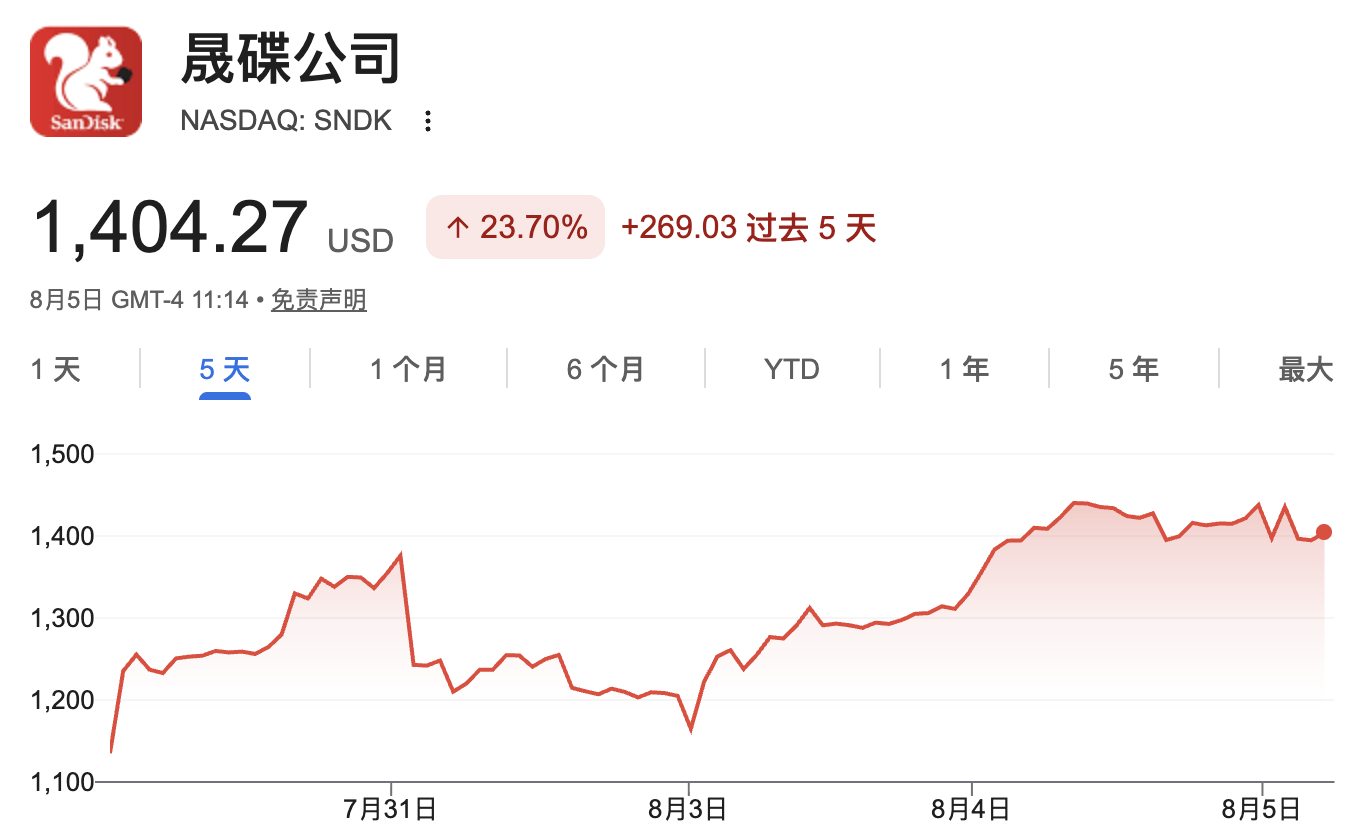
Task: Select the 1 个月 time range
Action: tap(408, 370)
